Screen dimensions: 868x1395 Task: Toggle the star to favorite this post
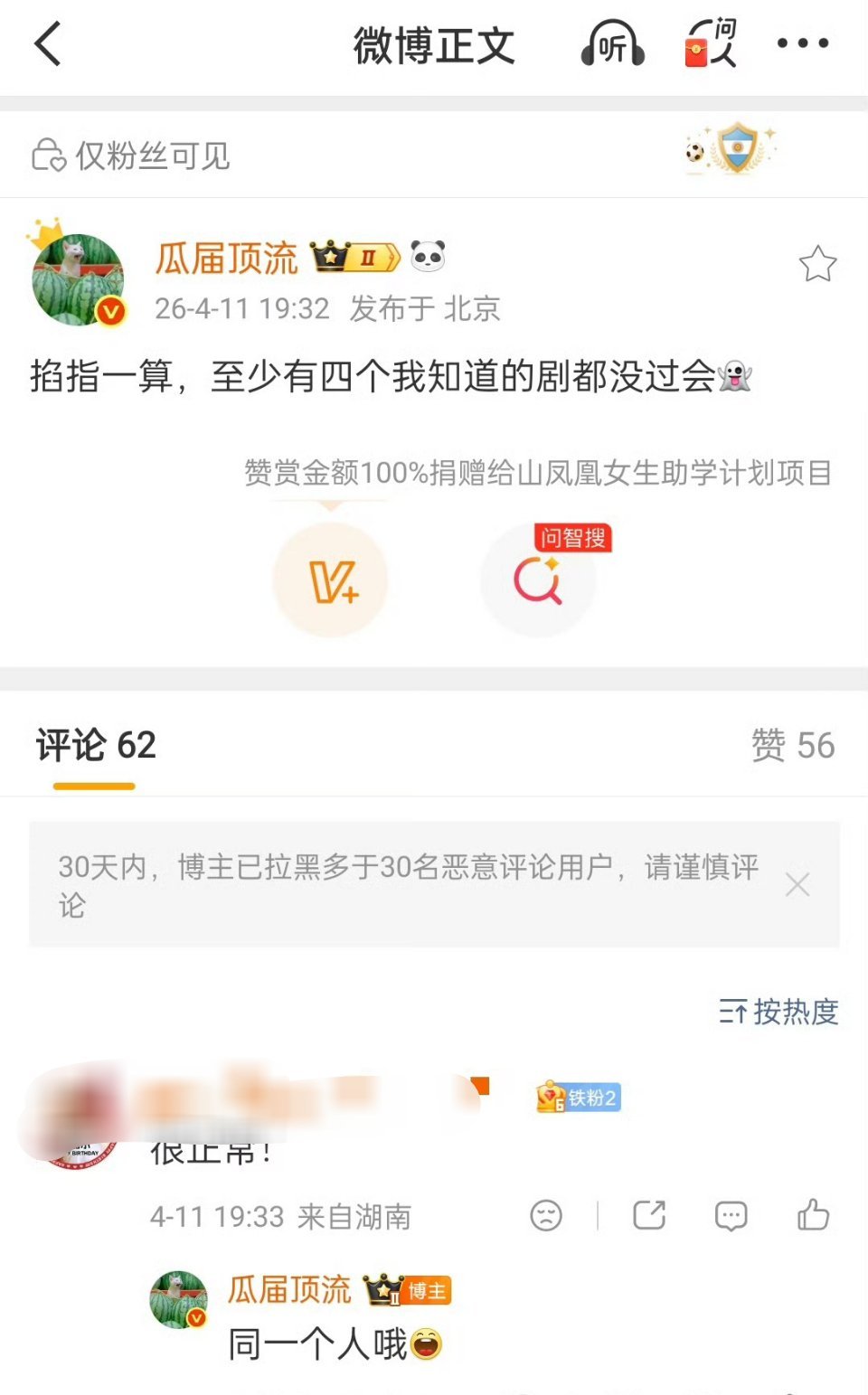tap(816, 263)
